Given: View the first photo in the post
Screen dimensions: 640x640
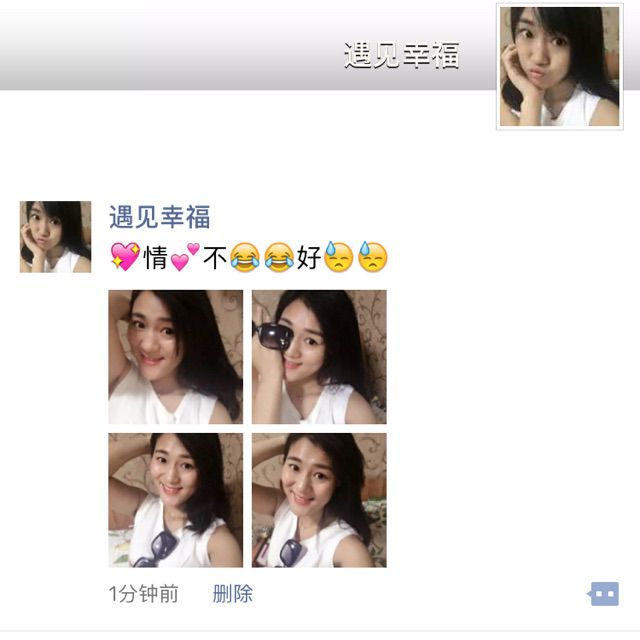Looking at the screenshot, I should click(x=176, y=357).
